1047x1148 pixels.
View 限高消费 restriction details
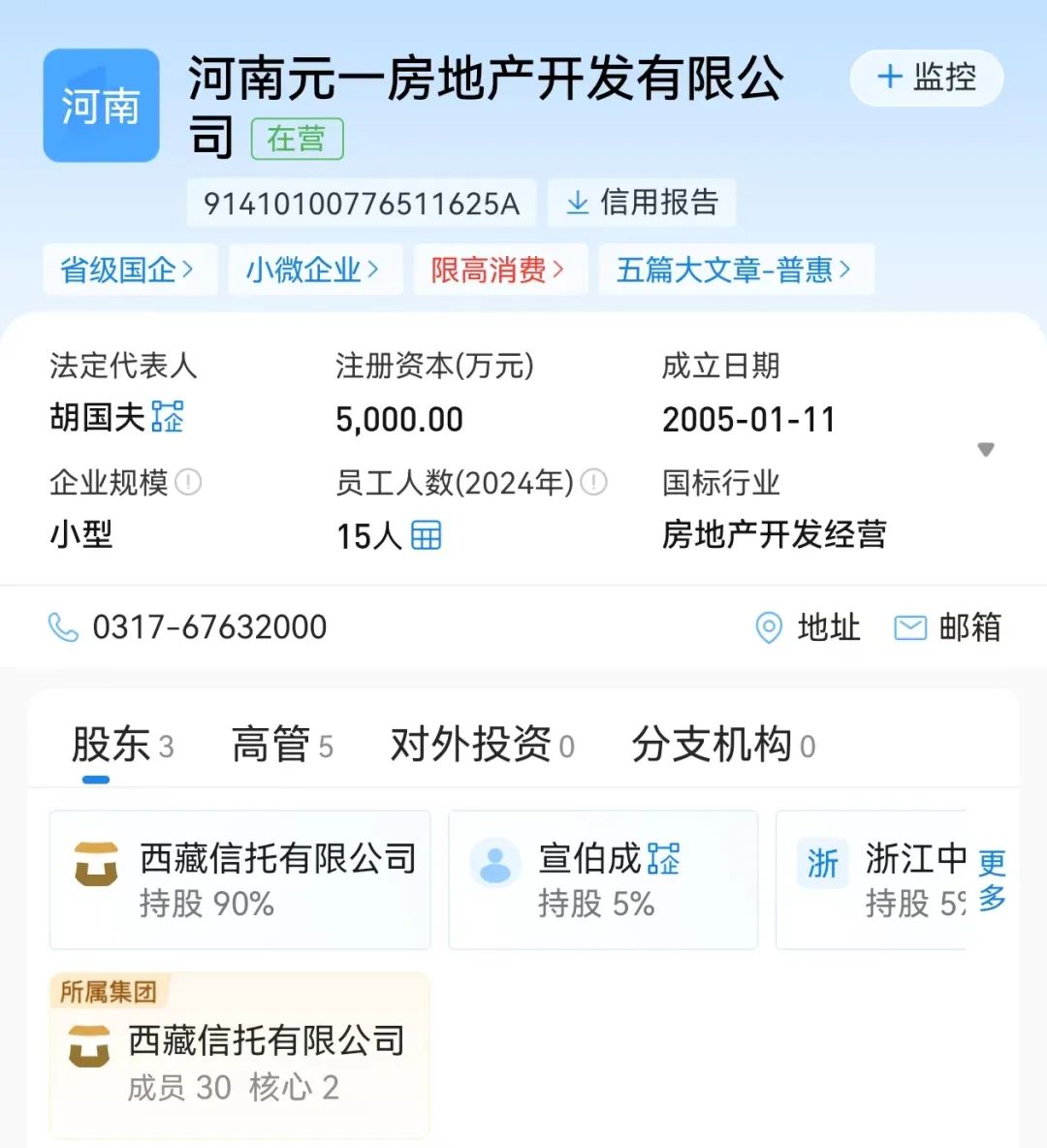click(498, 270)
